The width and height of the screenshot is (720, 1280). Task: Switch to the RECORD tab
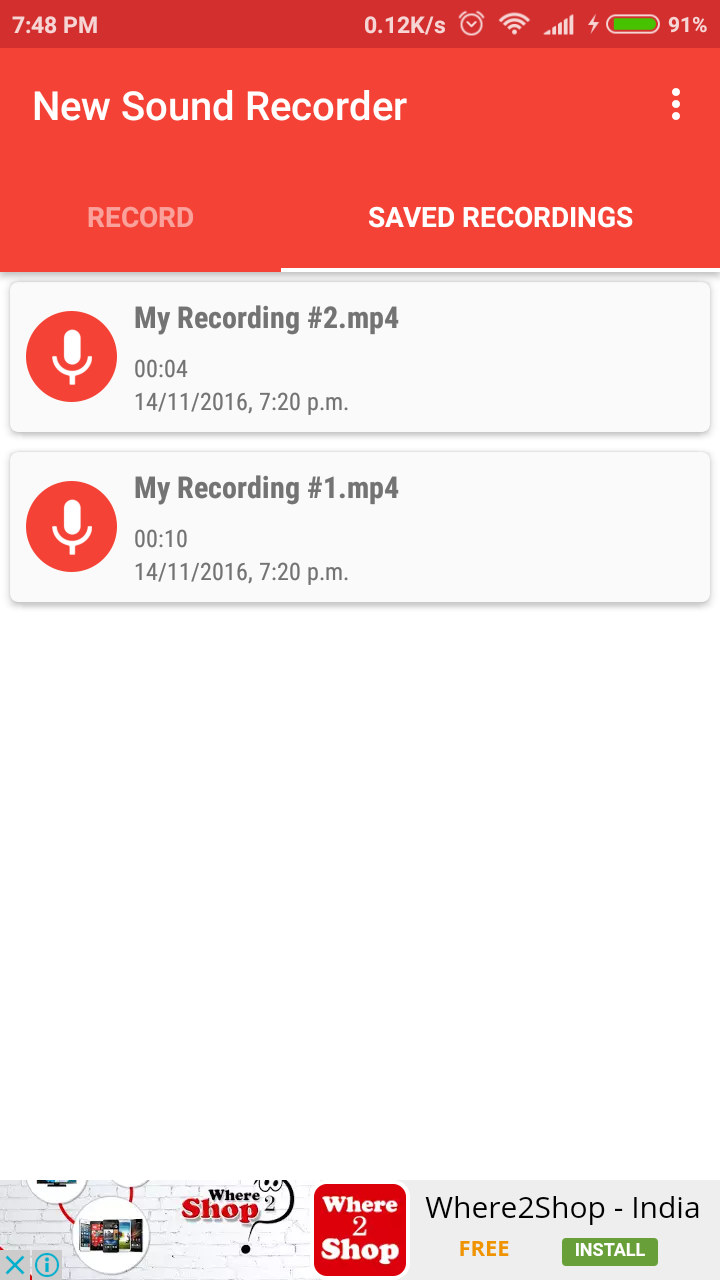(139, 217)
